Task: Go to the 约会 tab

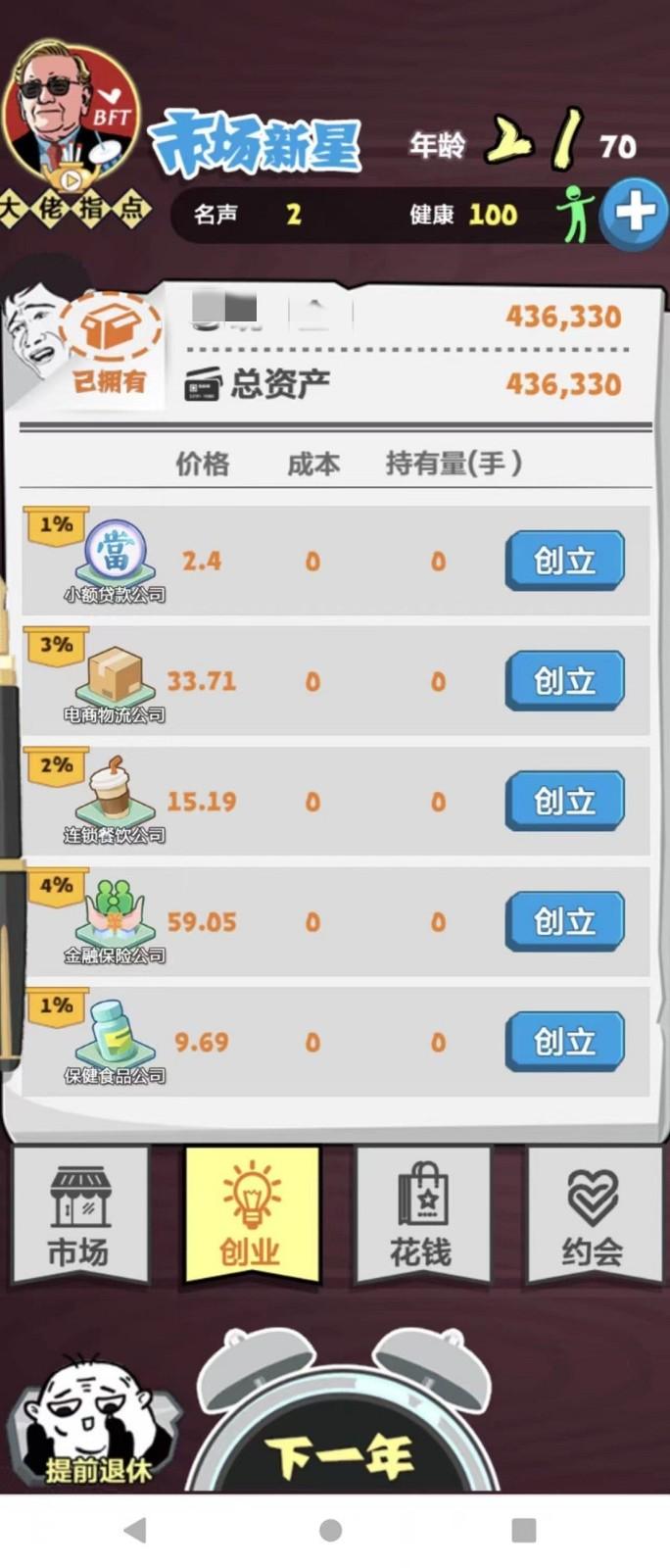Action: pos(593,1215)
